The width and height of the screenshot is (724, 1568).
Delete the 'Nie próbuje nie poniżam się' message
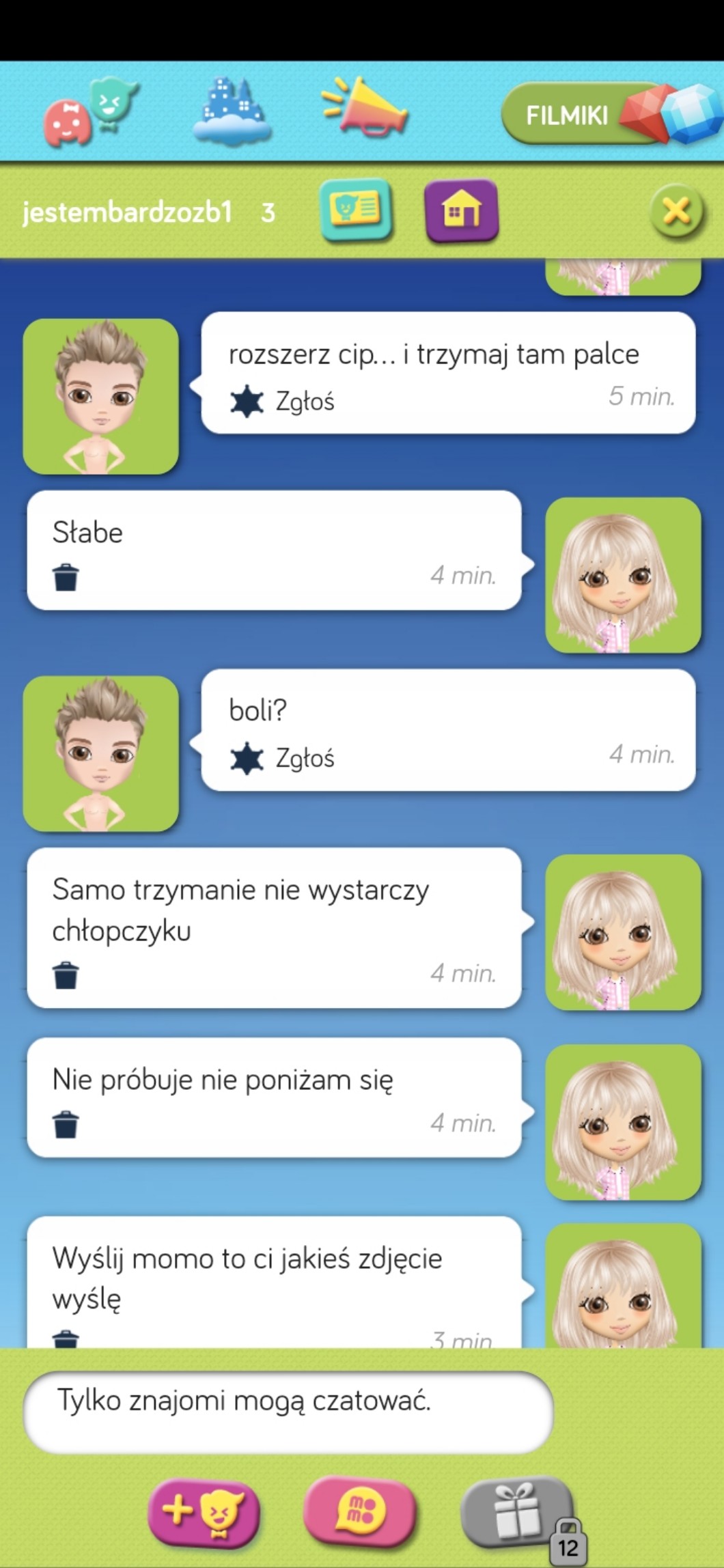click(66, 1125)
